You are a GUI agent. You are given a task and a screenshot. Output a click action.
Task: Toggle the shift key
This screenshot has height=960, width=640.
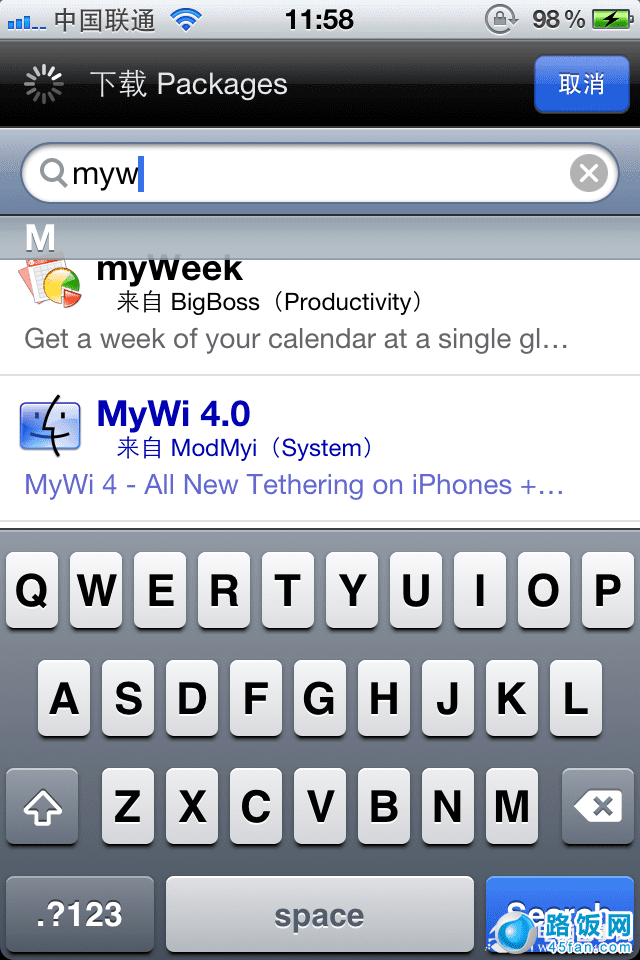click(42, 806)
